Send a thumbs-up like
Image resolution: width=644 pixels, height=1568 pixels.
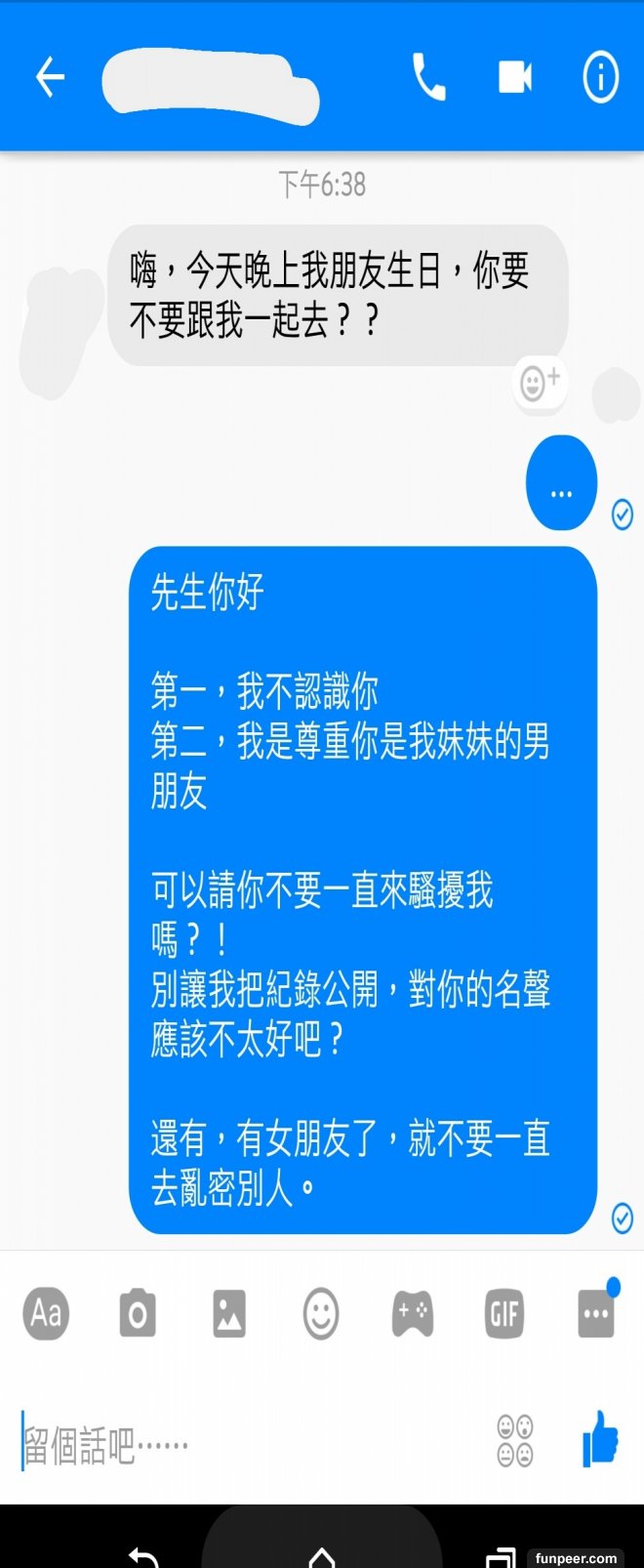(600, 1439)
